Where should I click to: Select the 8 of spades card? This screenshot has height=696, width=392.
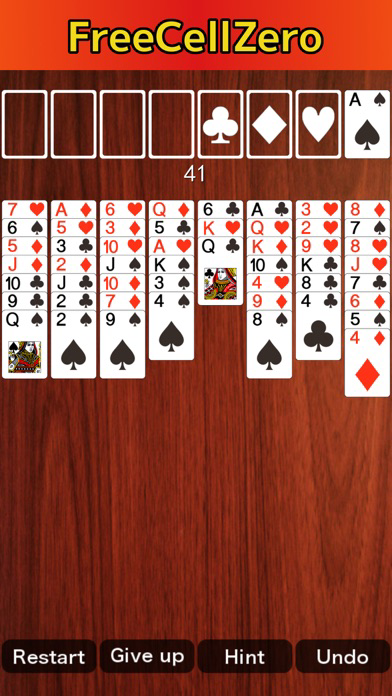pyautogui.click(x=269, y=344)
